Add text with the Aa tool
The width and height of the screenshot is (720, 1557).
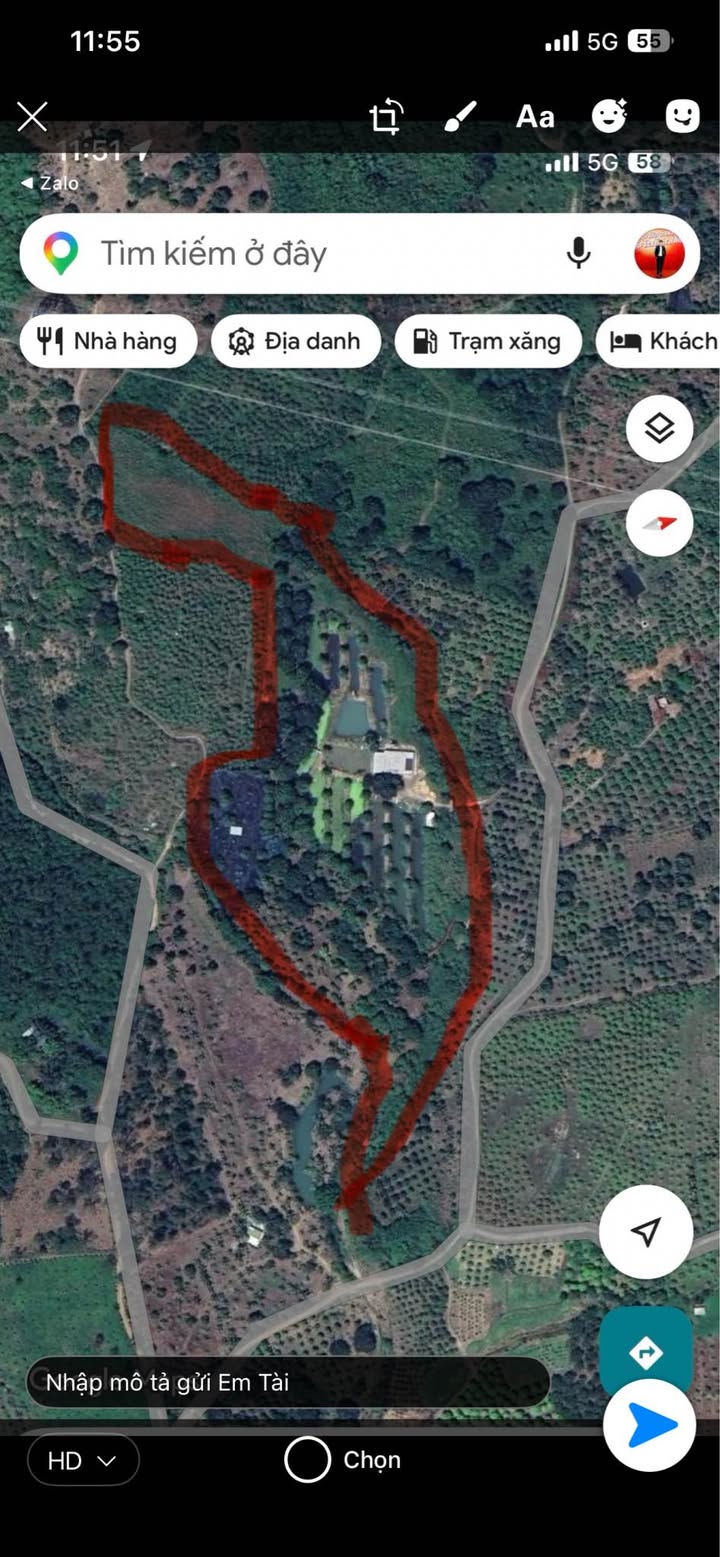535,117
